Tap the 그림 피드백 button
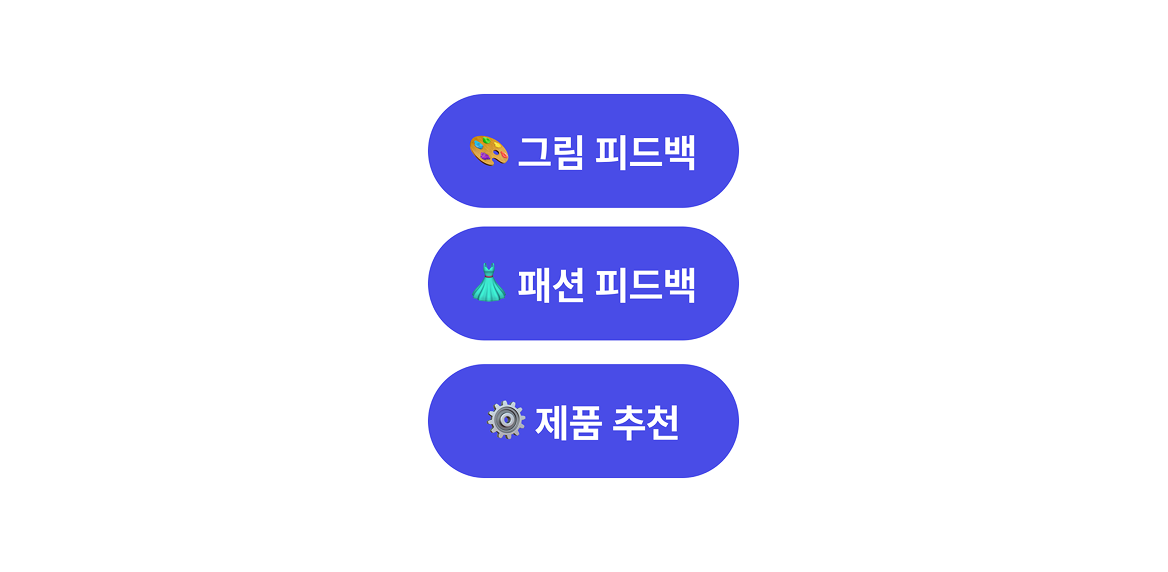This screenshot has height=572, width=1168. (x=583, y=151)
